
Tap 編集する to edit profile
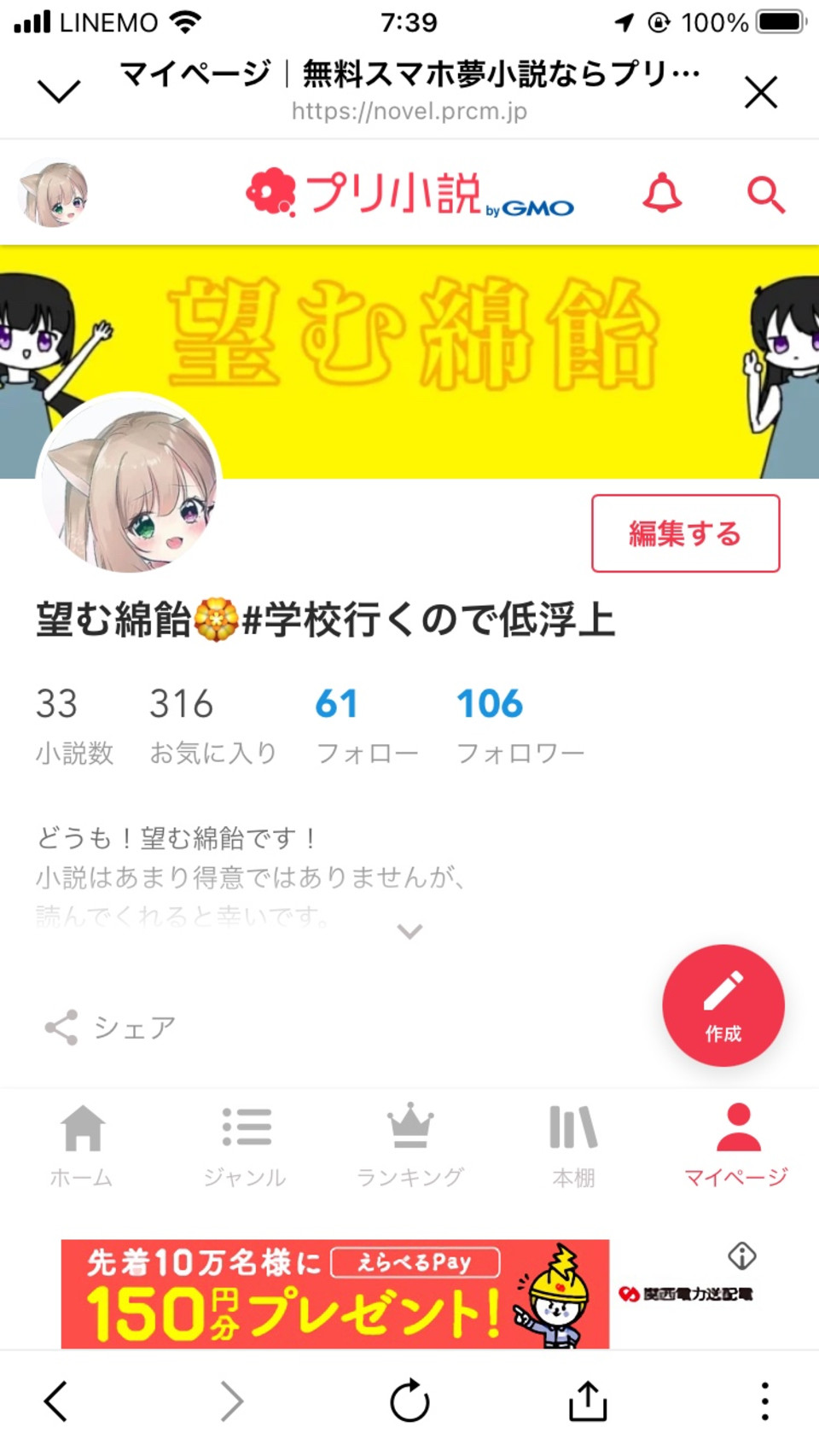(685, 533)
